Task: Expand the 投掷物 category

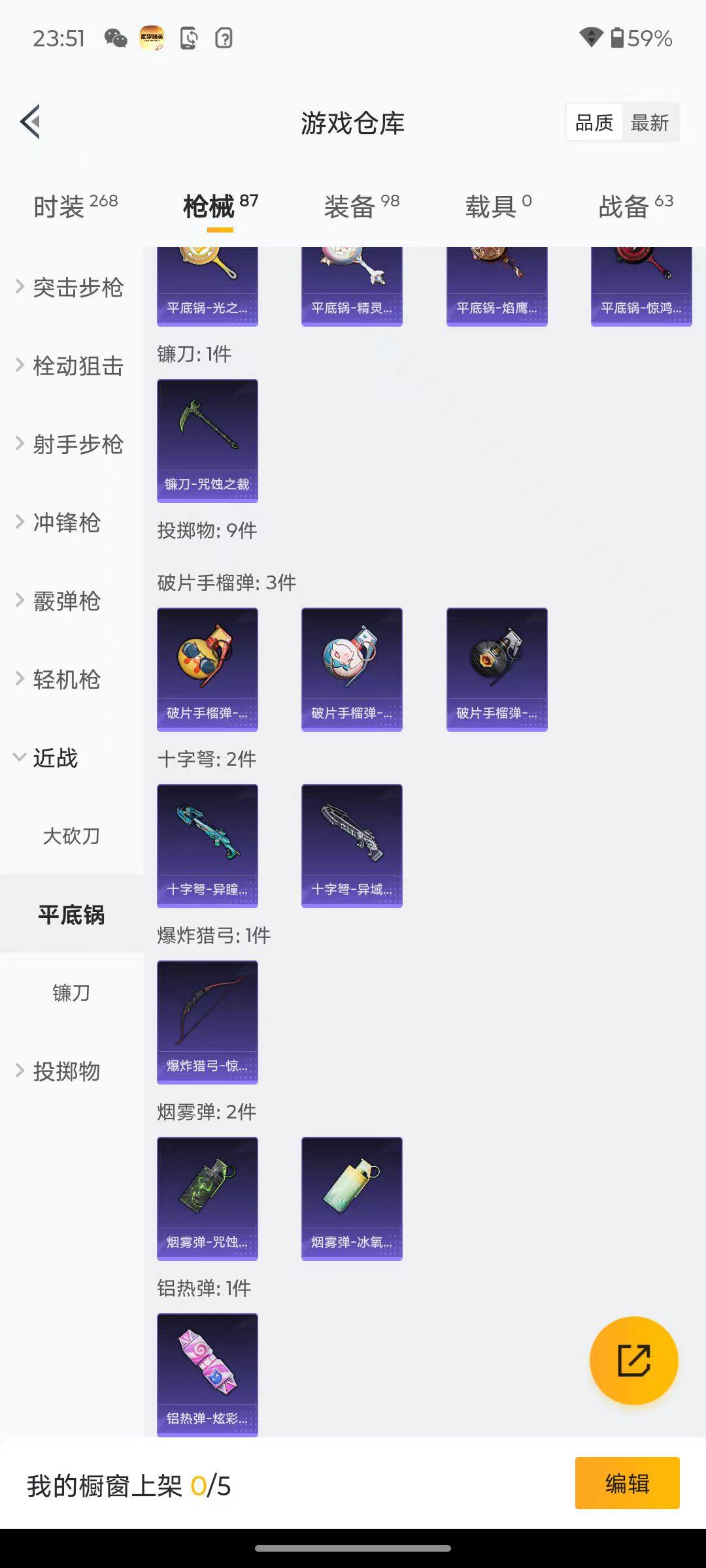Action: [65, 1071]
